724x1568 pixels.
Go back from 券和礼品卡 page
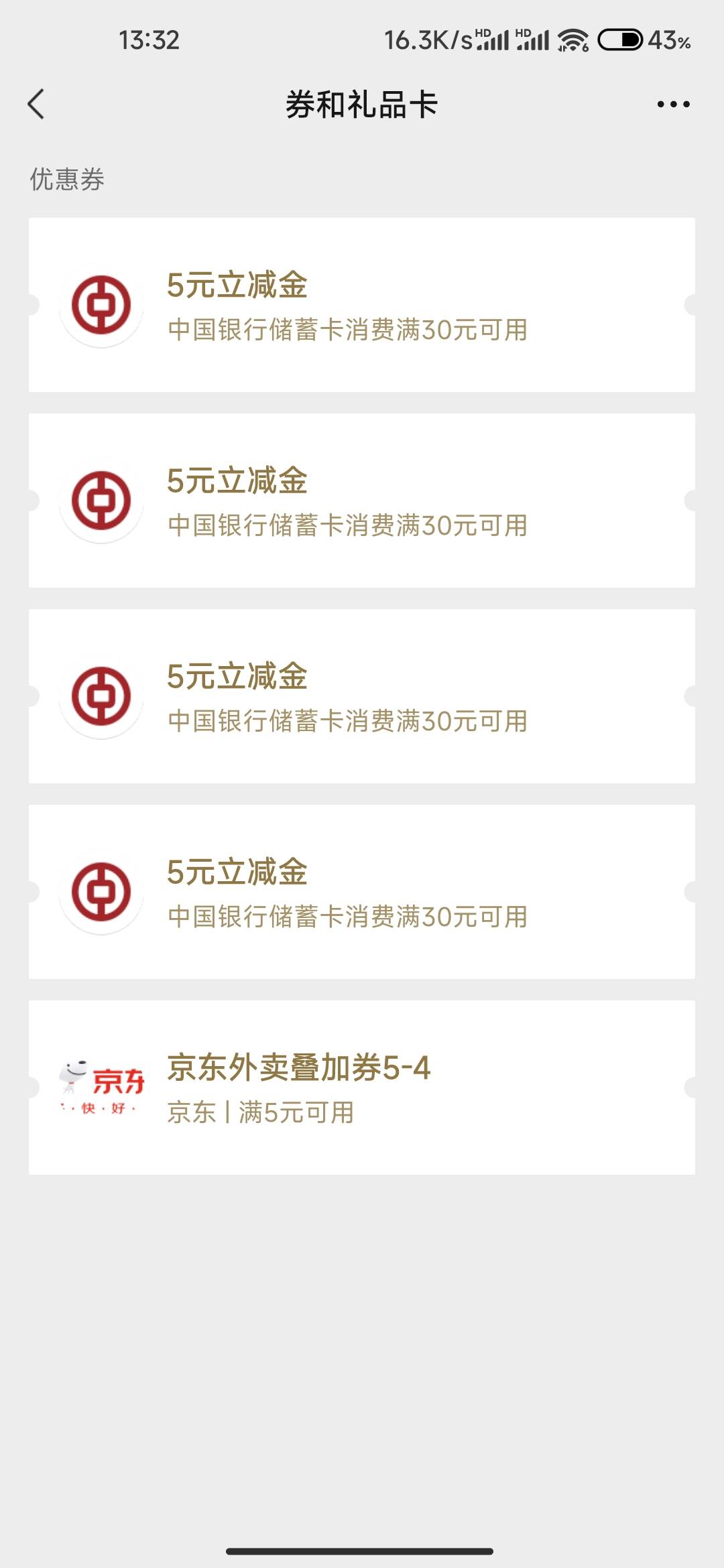(x=36, y=105)
